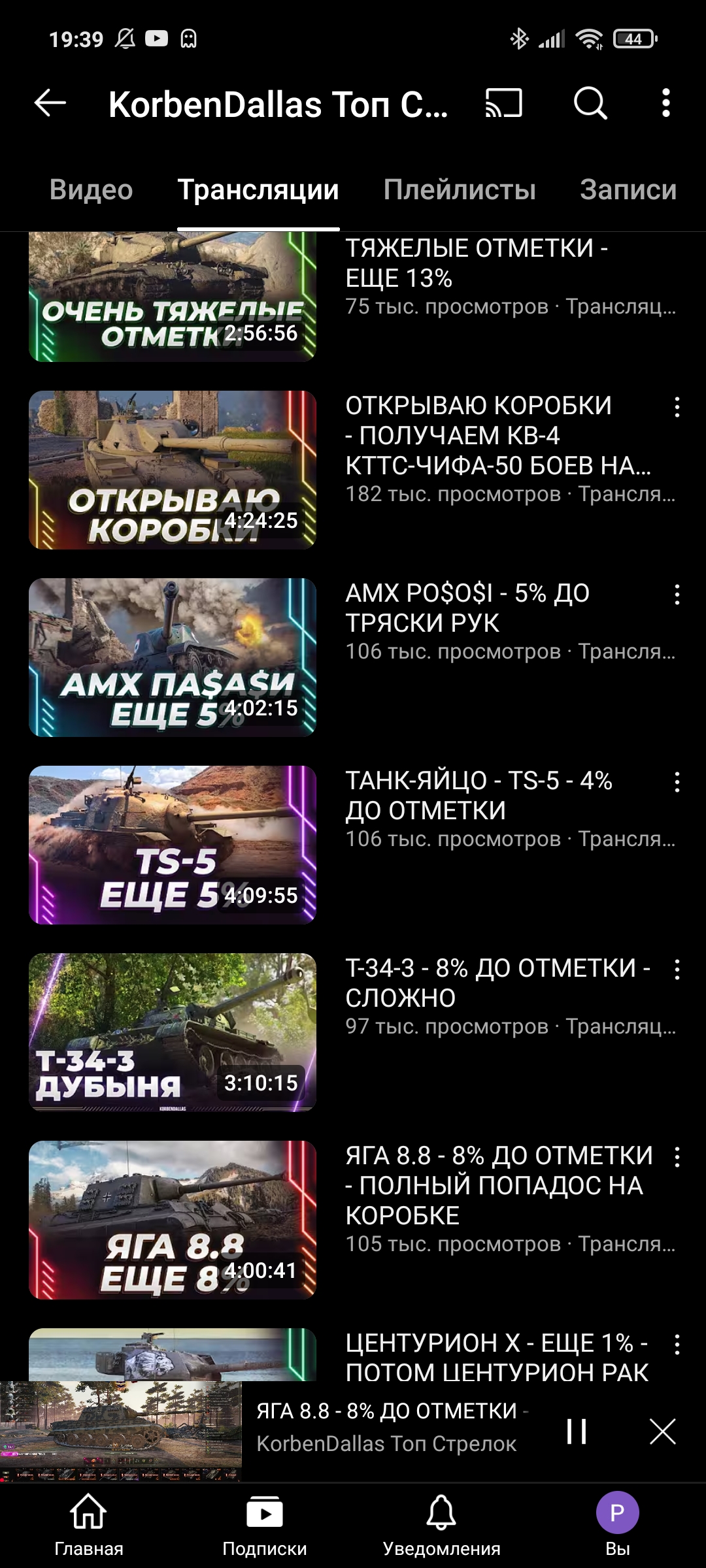
Task: Open options for the Т-34-3 video
Action: coord(677,970)
